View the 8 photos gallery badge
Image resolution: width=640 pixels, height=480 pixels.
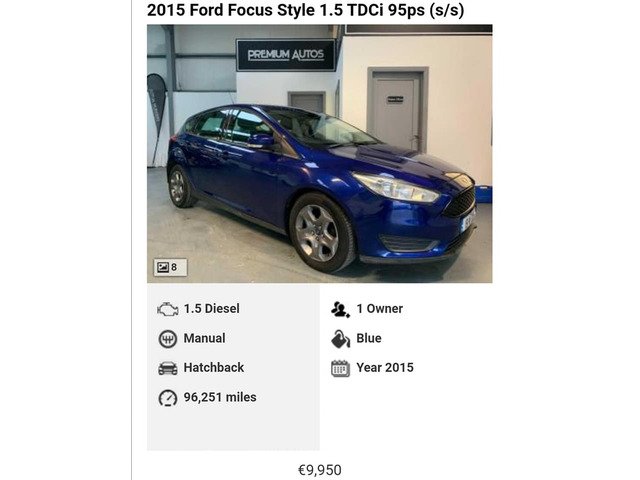170,267
